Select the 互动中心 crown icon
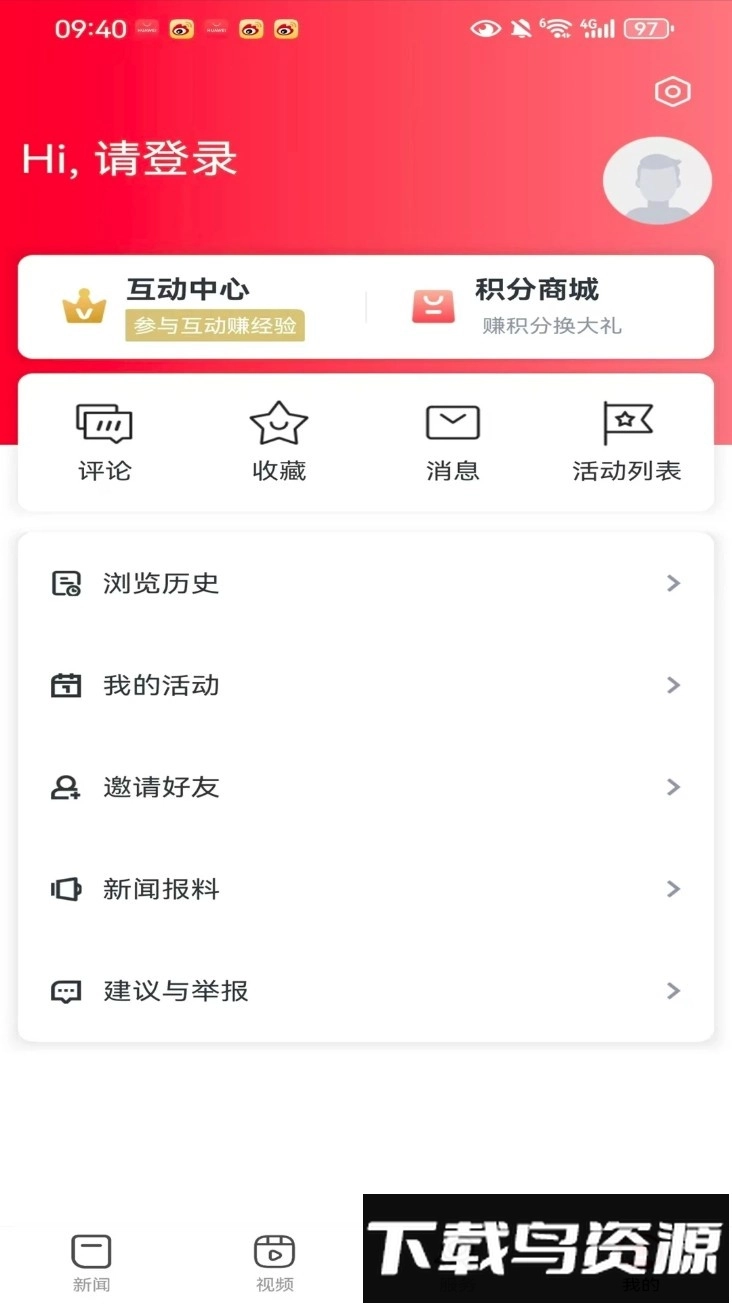The image size is (732, 1304). point(84,303)
